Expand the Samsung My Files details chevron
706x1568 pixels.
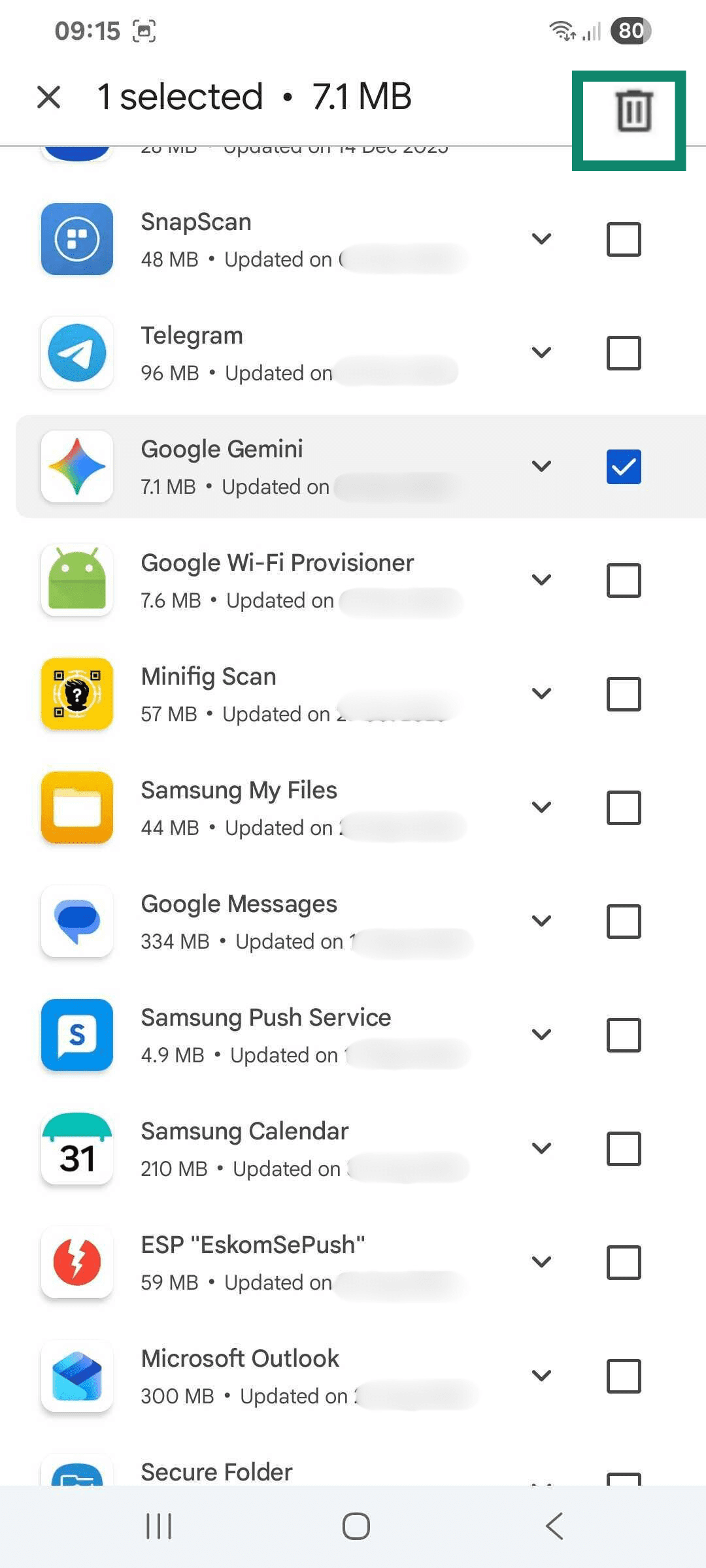click(x=541, y=808)
